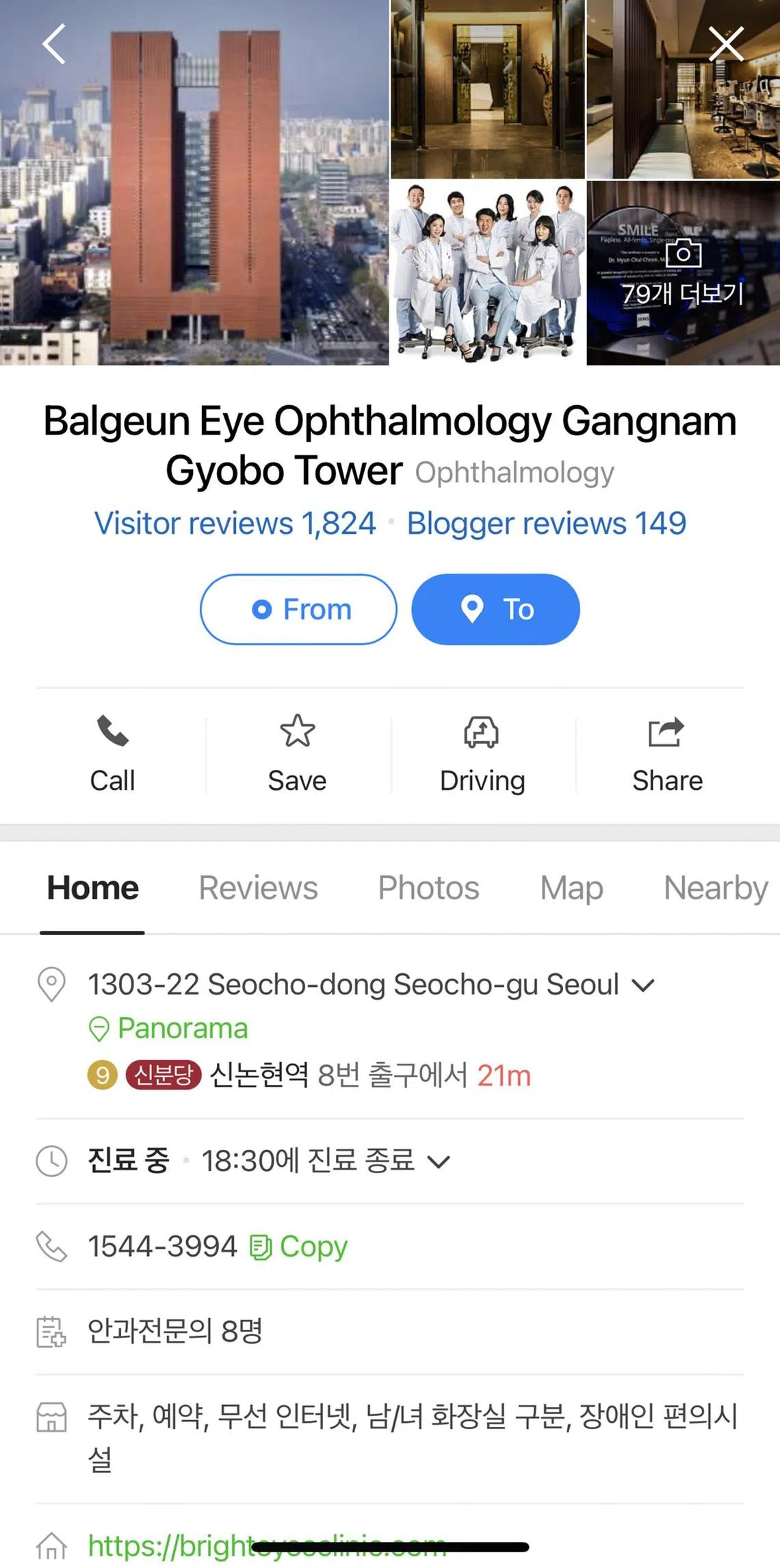Open Blogger reviews 149
Image resolution: width=780 pixels, height=1568 pixels.
(x=546, y=524)
